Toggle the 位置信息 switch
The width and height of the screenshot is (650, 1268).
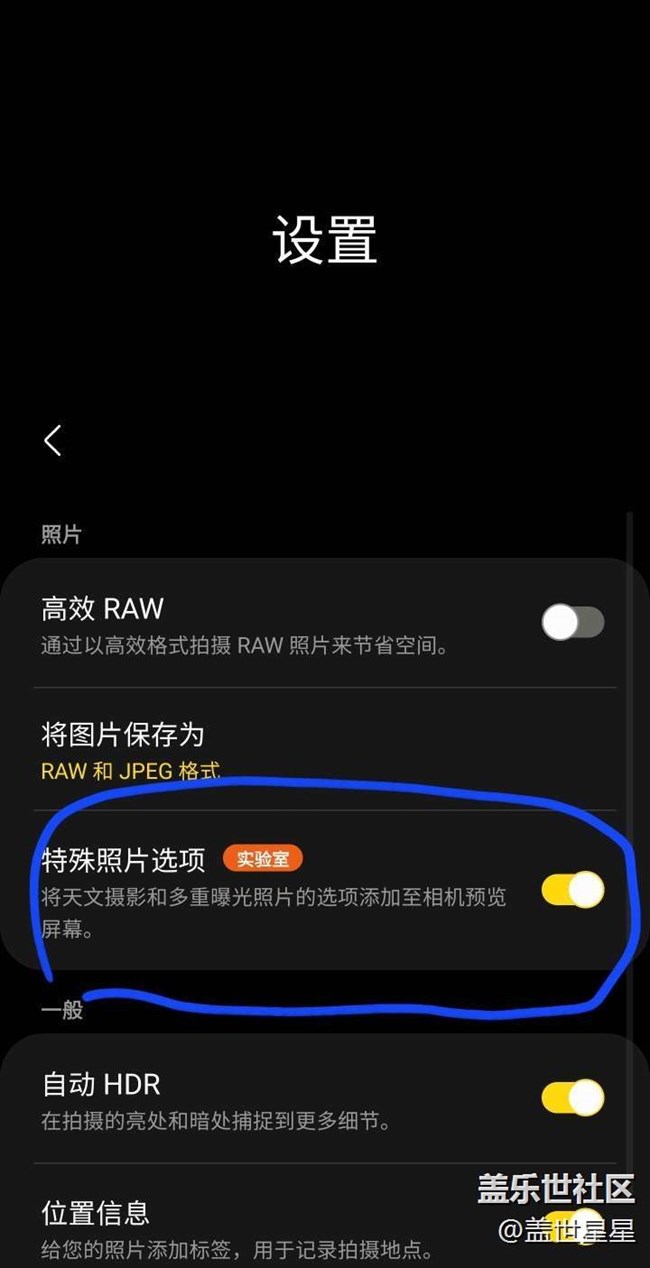[573, 1226]
